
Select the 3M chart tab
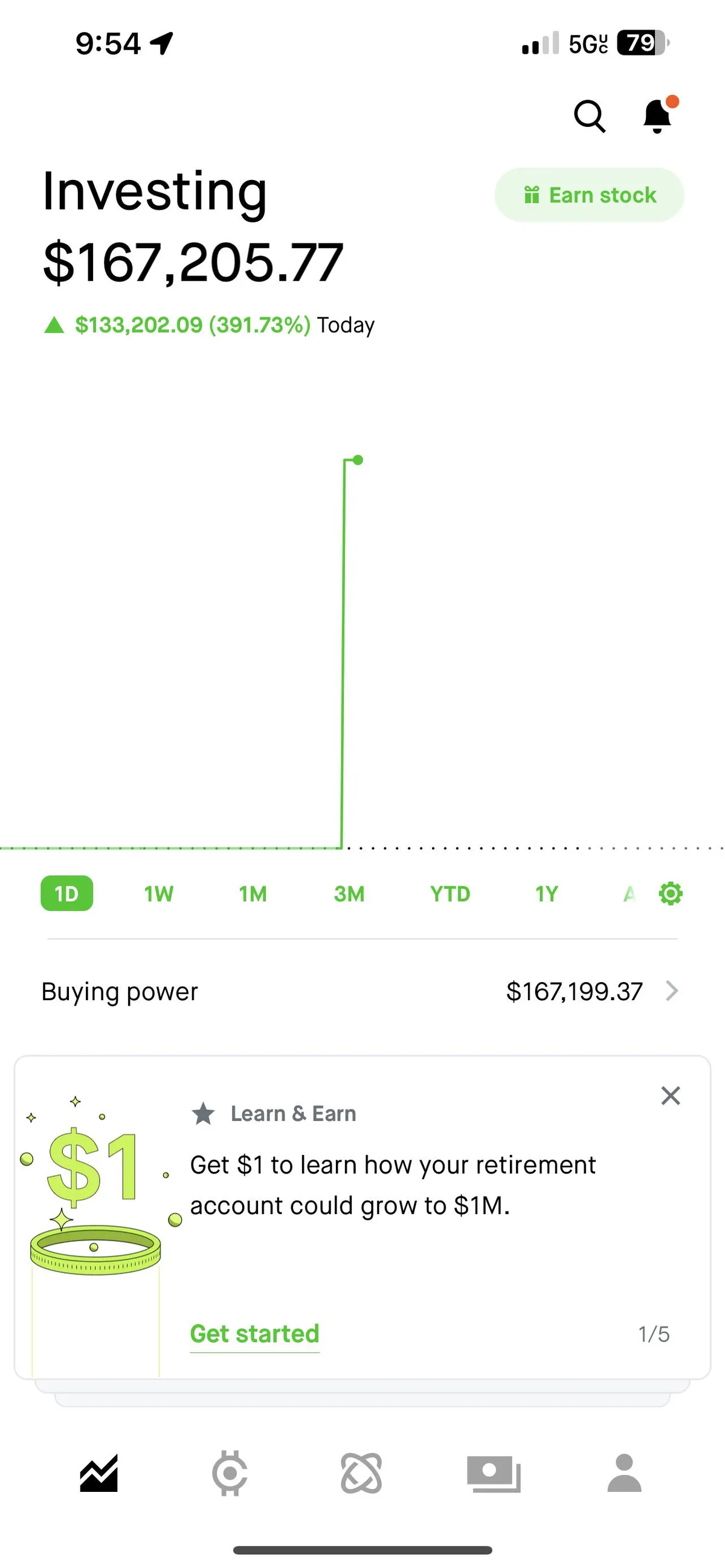[x=349, y=893]
